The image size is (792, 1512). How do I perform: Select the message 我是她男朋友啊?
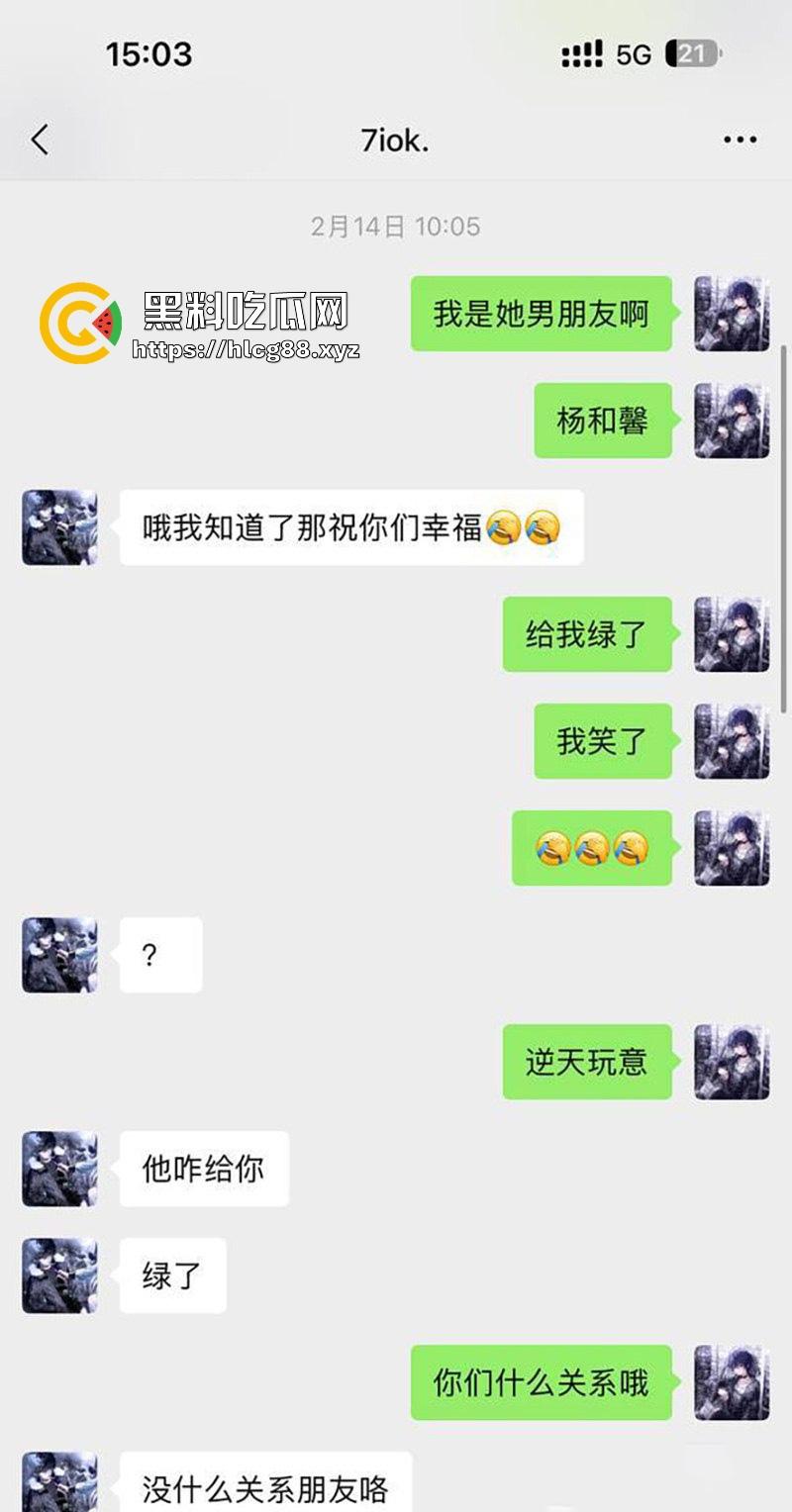[540, 313]
